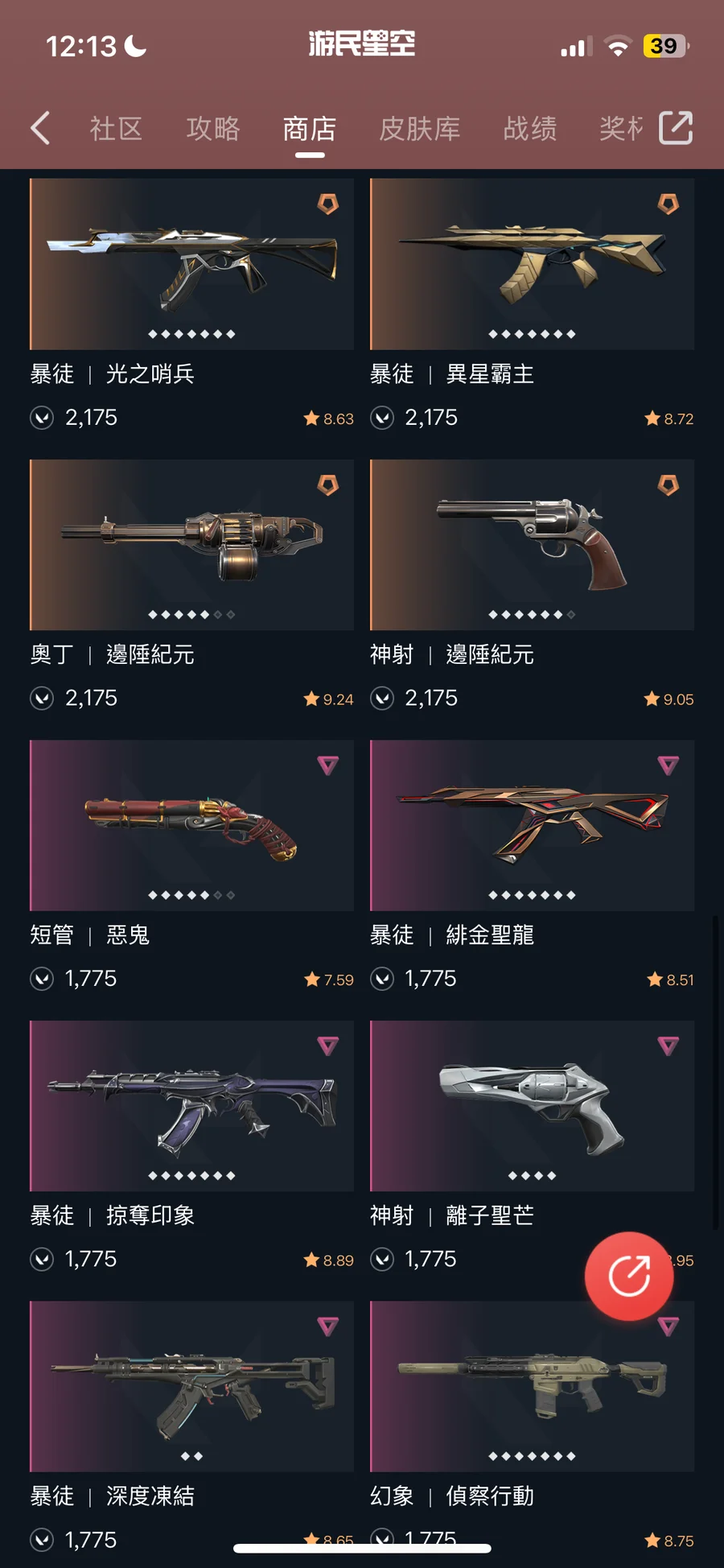
Task: Select the 商店 tab
Action: pos(310,129)
